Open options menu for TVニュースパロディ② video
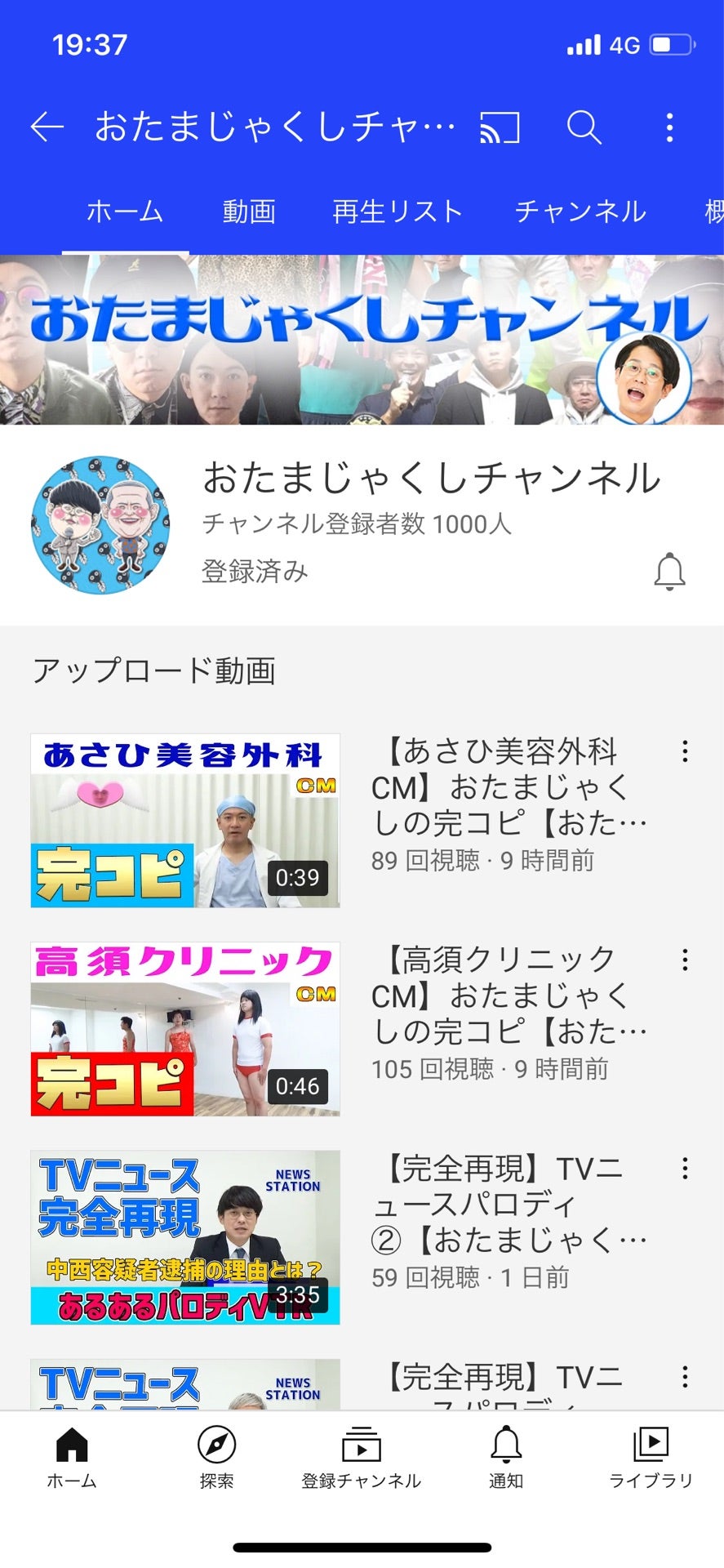Viewport: 724px width, 1568px height. (x=686, y=1169)
